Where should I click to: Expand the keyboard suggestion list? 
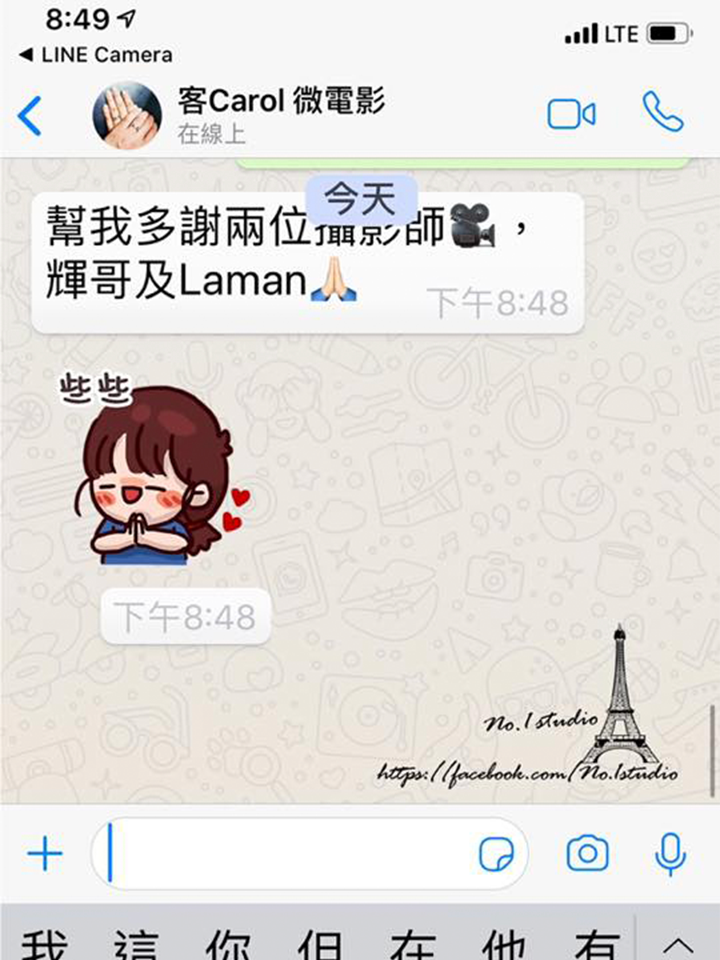(679, 944)
